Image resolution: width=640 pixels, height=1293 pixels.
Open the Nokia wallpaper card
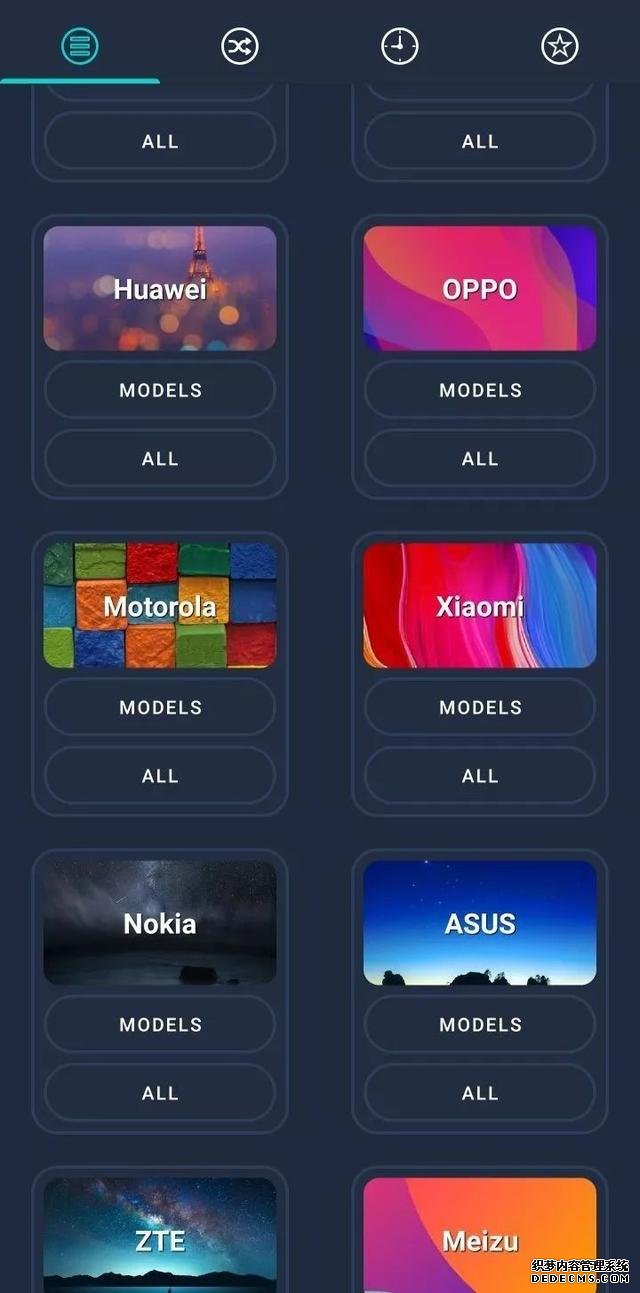pos(160,922)
